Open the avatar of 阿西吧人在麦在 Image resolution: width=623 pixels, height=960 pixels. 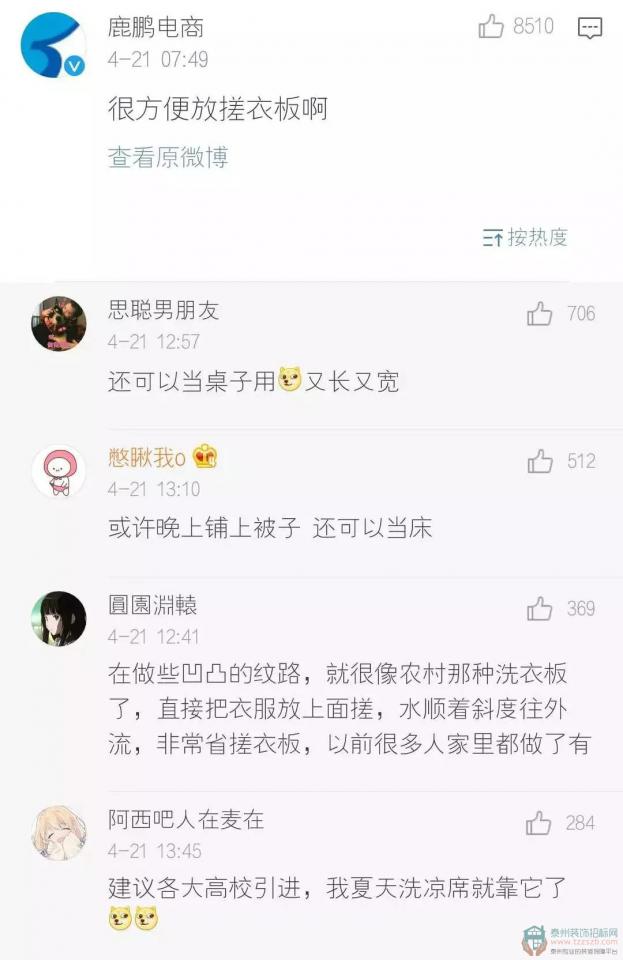click(59, 833)
